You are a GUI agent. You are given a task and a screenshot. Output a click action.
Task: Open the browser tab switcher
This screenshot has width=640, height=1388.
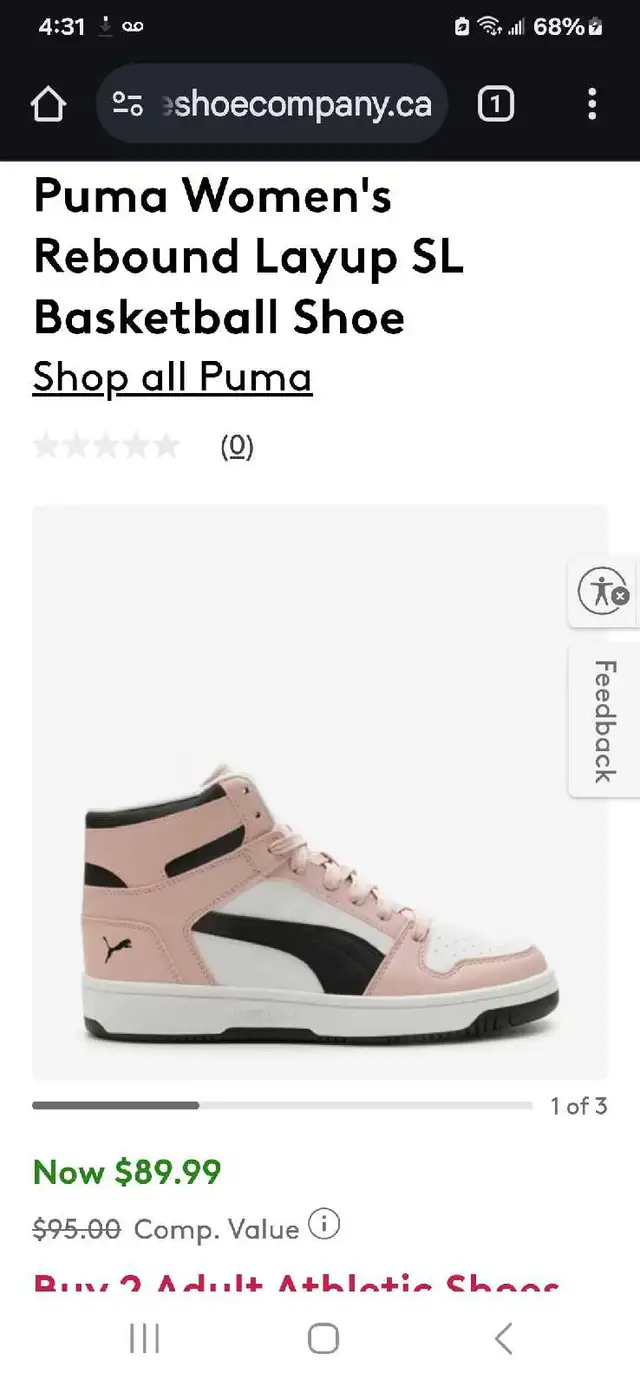(496, 104)
